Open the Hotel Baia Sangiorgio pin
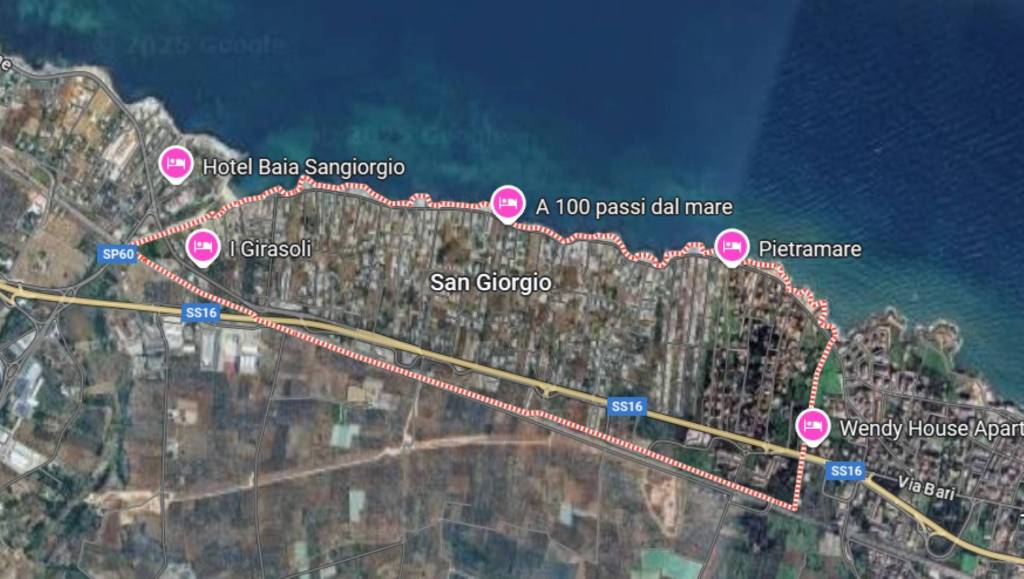This screenshot has width=1024, height=579. [x=176, y=164]
